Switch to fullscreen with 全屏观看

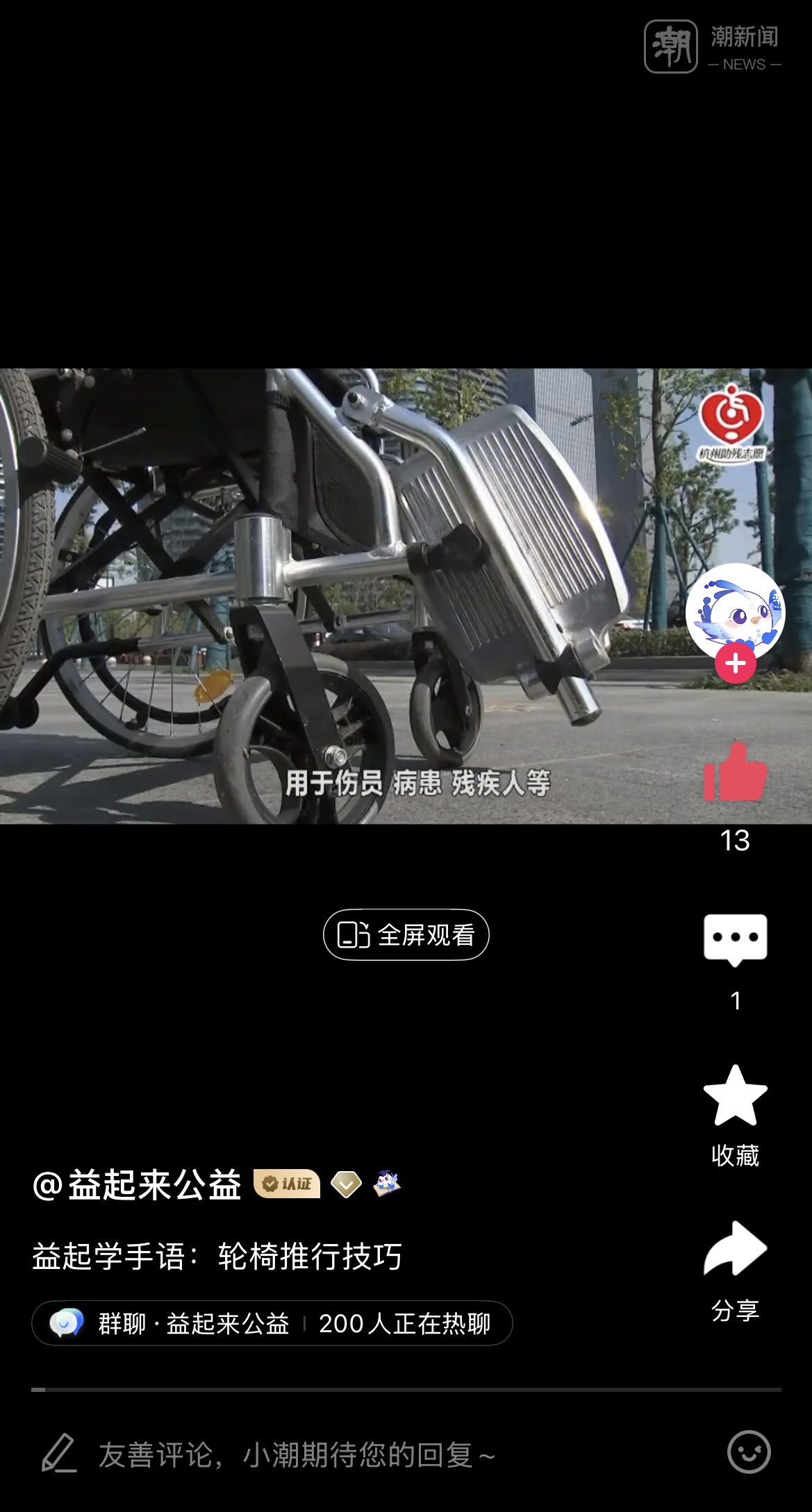tap(406, 934)
